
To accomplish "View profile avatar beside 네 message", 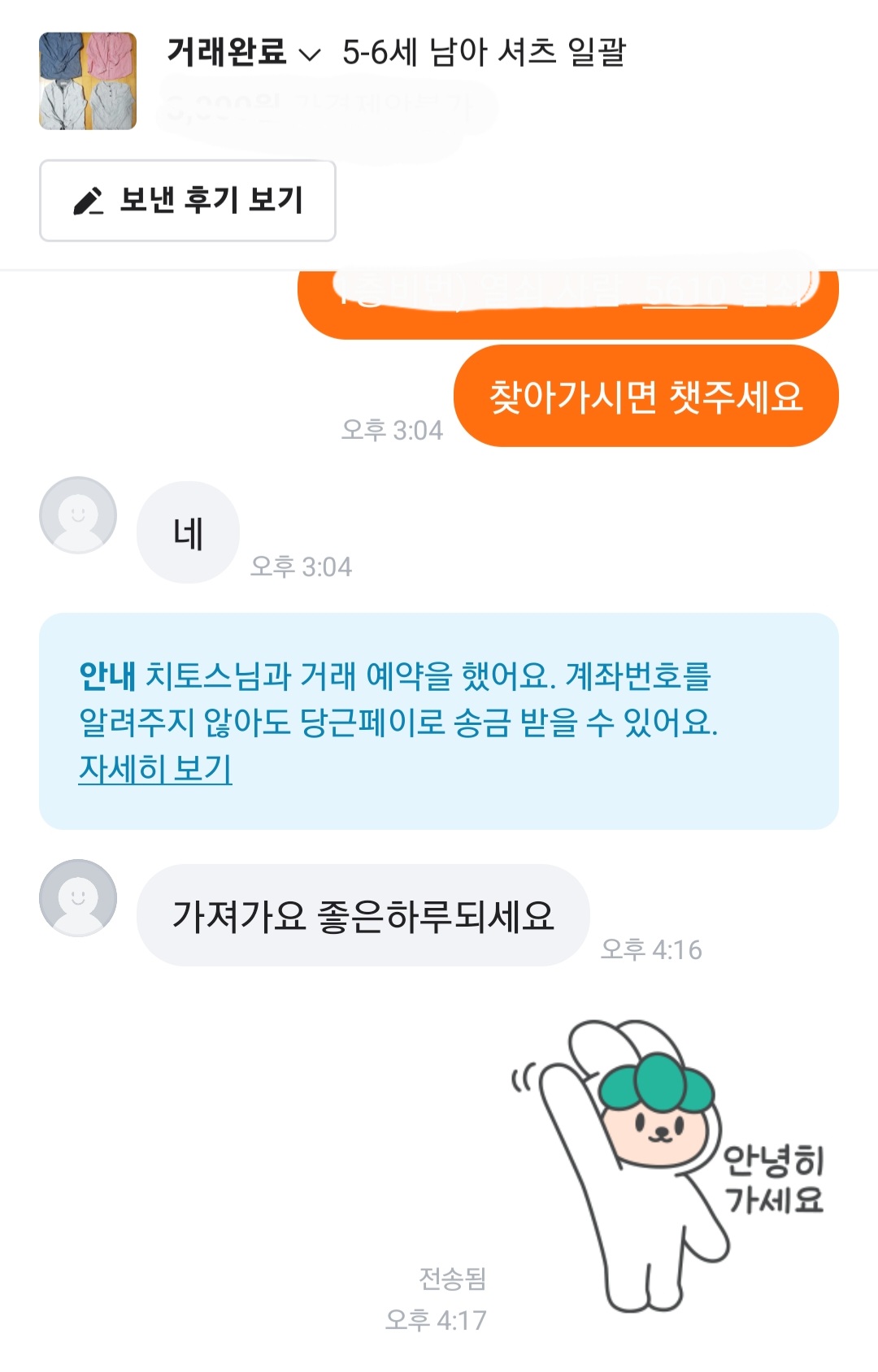I will click(x=78, y=515).
